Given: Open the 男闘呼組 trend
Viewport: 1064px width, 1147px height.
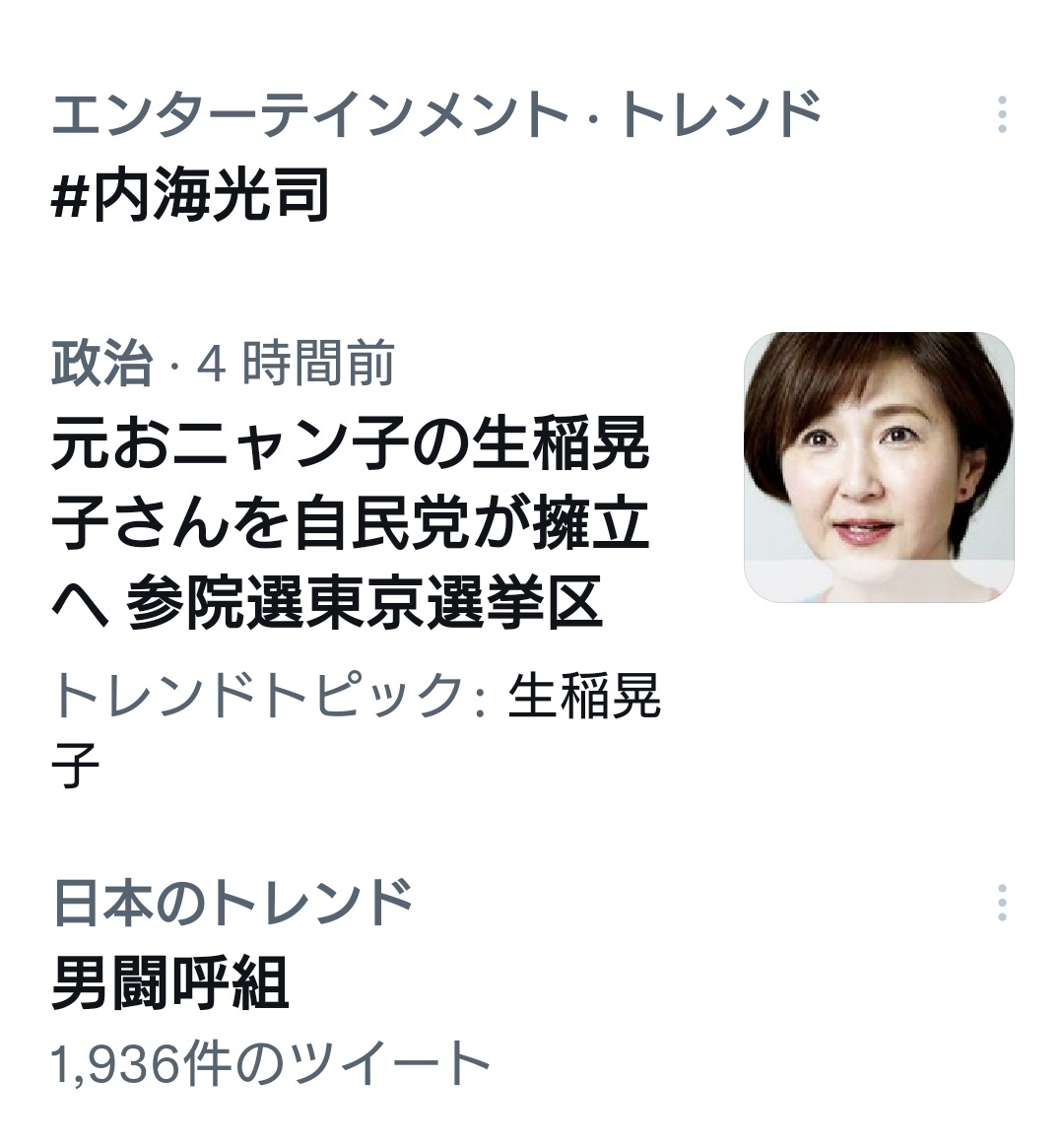Looking at the screenshot, I should point(169,983).
